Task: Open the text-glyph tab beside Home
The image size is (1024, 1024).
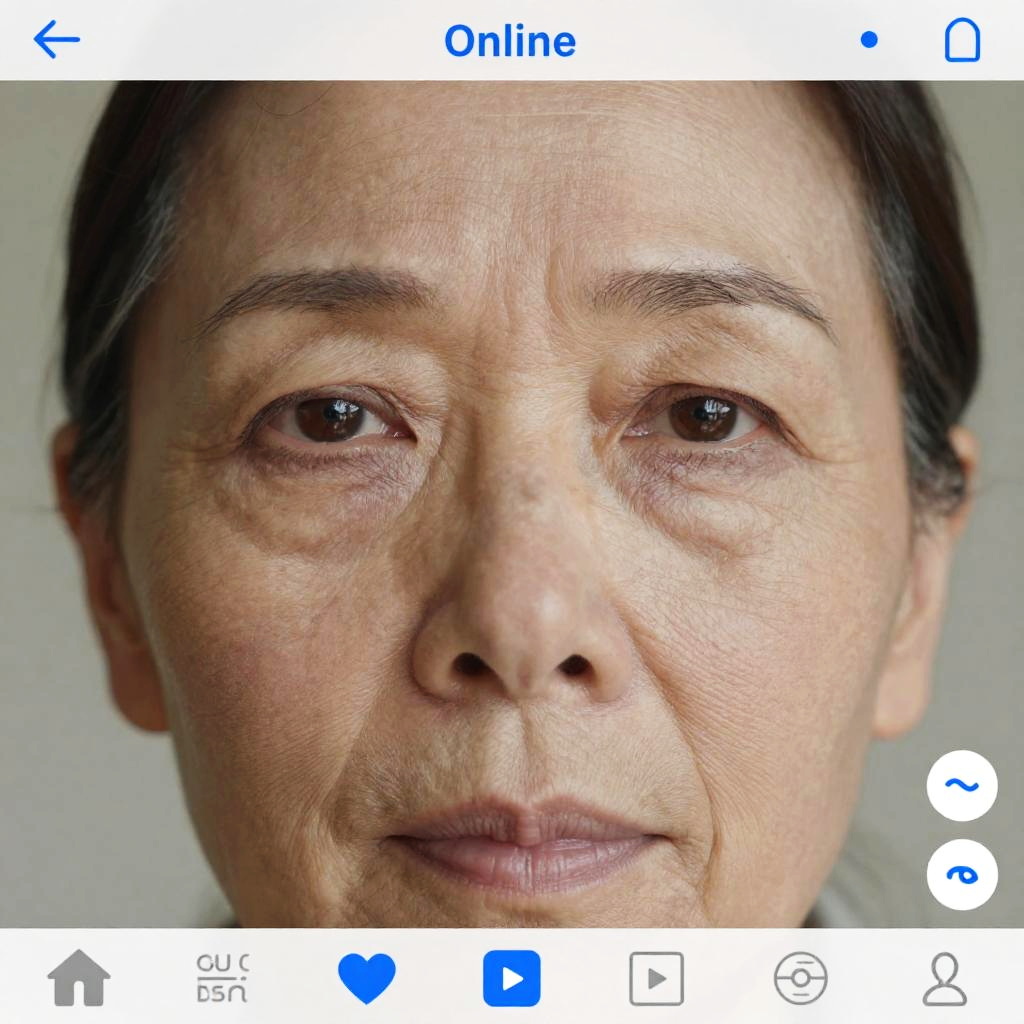Action: click(x=222, y=977)
